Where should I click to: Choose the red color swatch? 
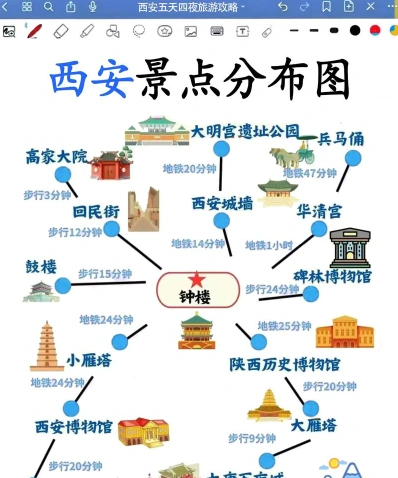[x=375, y=31]
